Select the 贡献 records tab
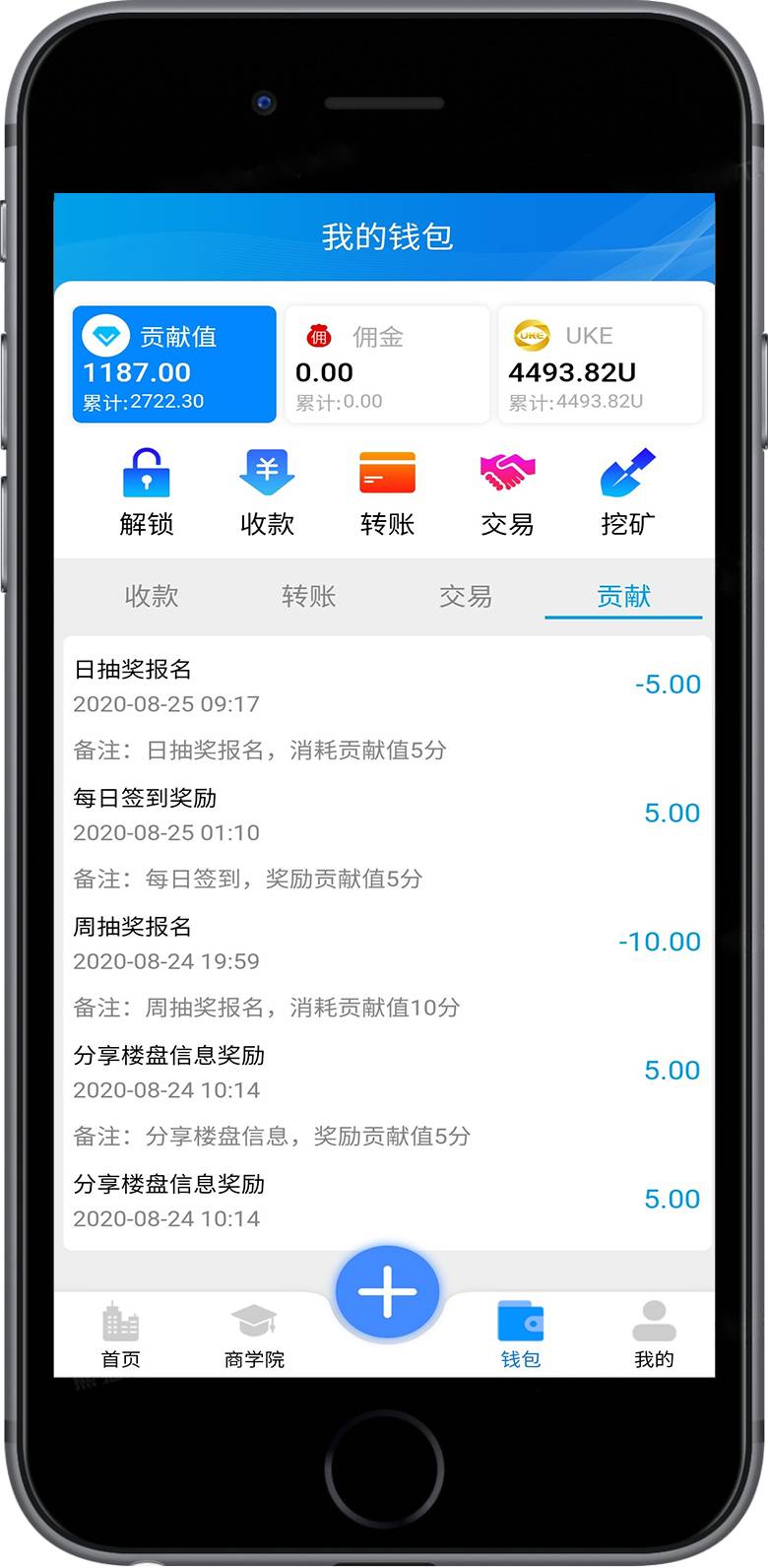This screenshot has width=768, height=1568. pyautogui.click(x=623, y=596)
